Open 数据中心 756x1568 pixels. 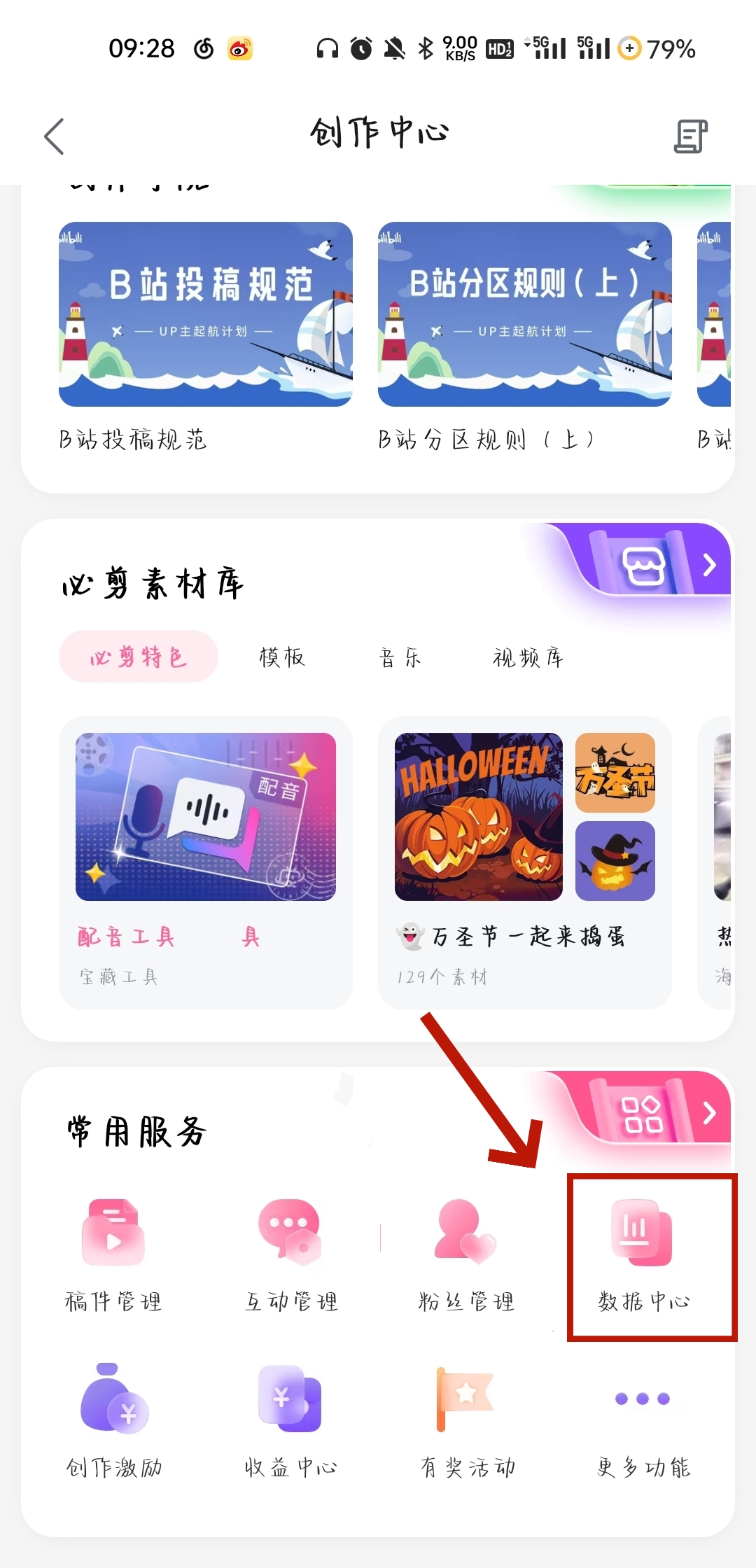point(643,1253)
